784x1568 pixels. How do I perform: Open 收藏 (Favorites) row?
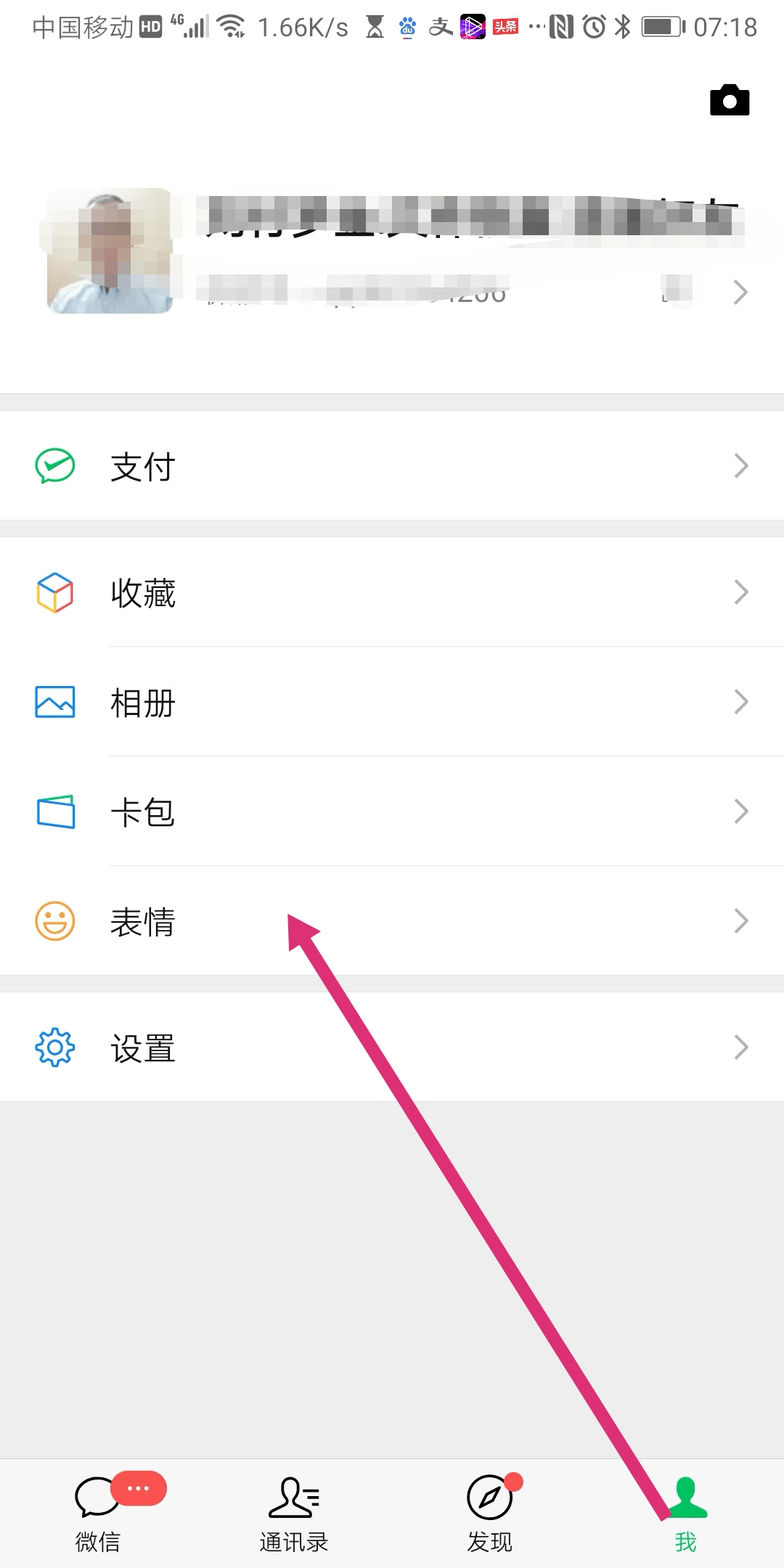(392, 592)
